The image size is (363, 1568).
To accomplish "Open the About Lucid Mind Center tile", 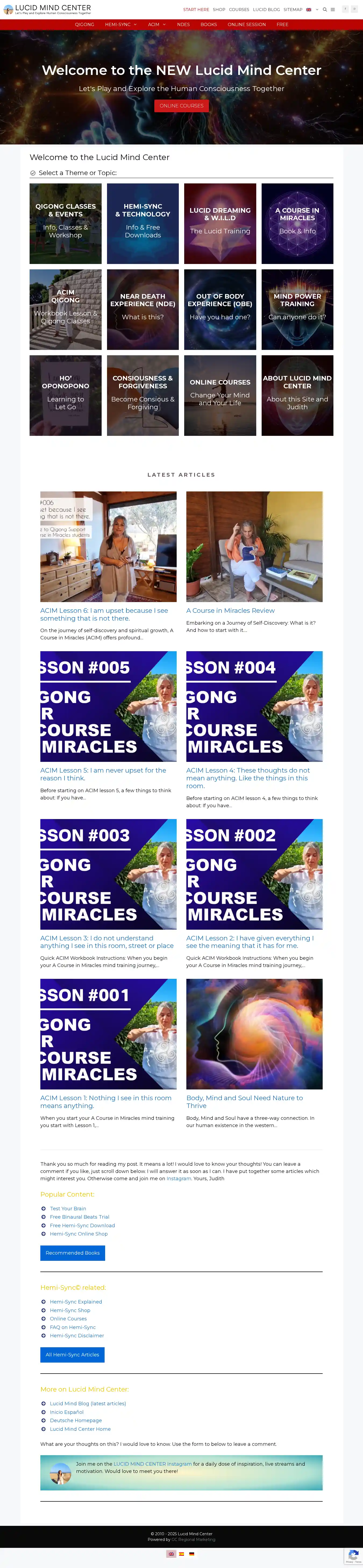I will pyautogui.click(x=297, y=395).
